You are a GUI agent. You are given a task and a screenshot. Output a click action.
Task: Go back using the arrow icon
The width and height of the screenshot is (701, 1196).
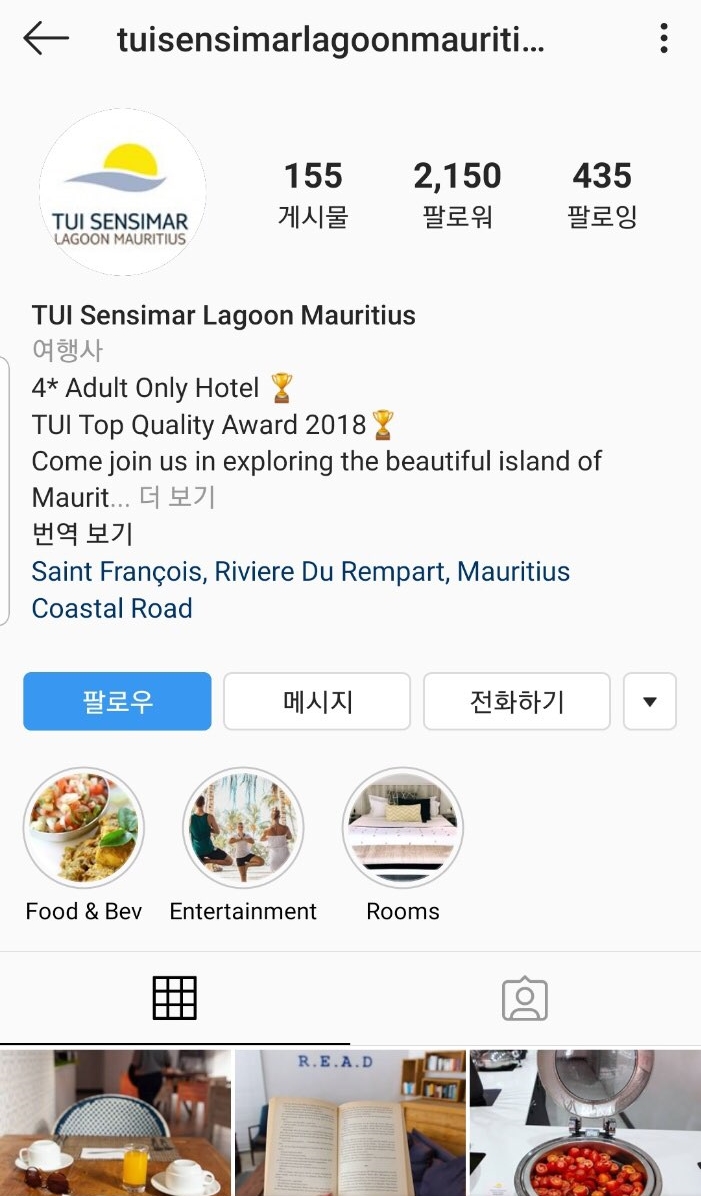pos(46,39)
